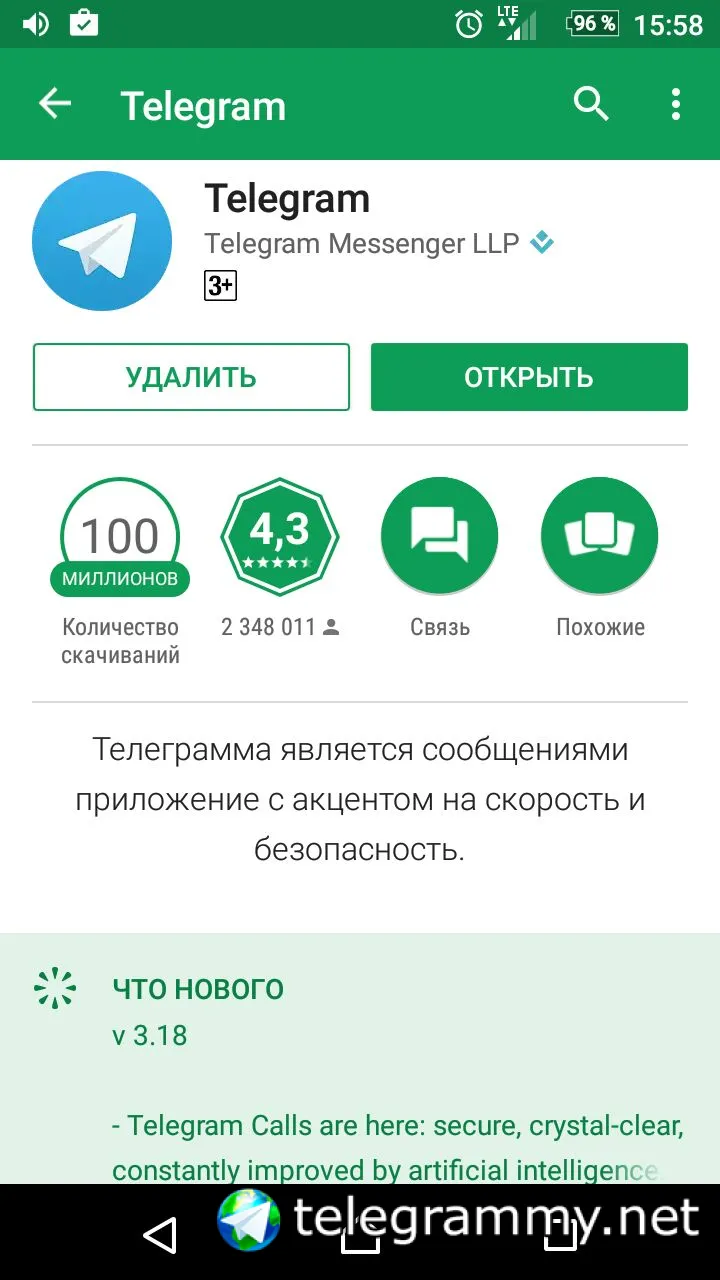This screenshot has height=1280, width=720.
Task: Tap the УДАЛИТЬ button to uninstall Telegram
Action: point(191,377)
